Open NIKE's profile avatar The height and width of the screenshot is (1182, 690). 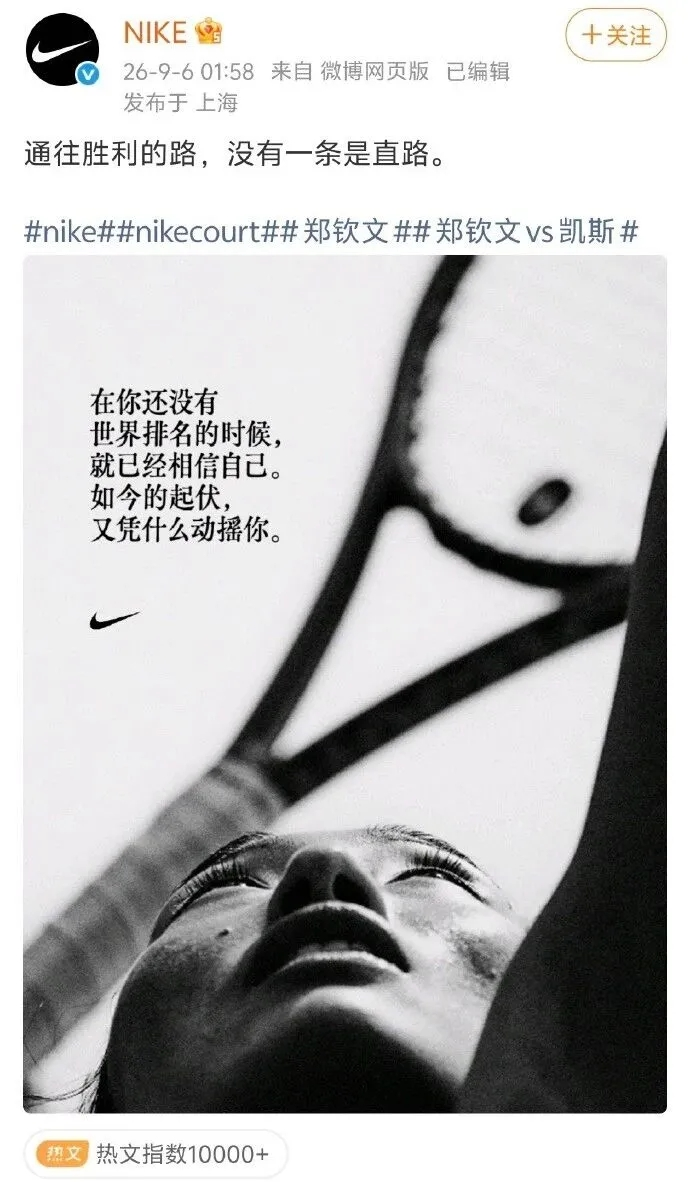click(63, 51)
